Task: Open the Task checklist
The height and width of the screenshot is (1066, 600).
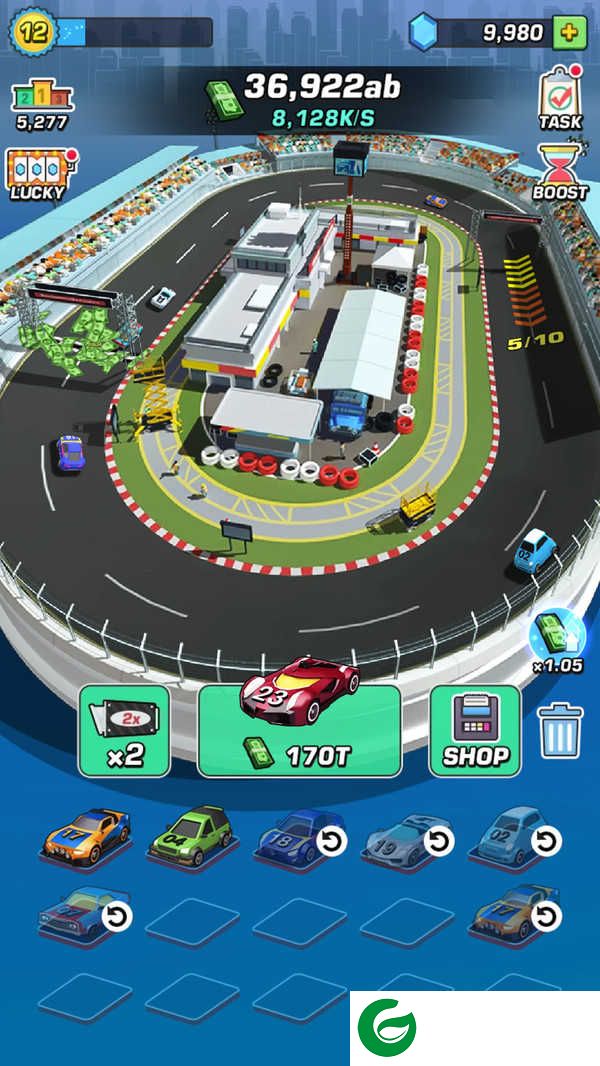Action: pyautogui.click(x=560, y=98)
